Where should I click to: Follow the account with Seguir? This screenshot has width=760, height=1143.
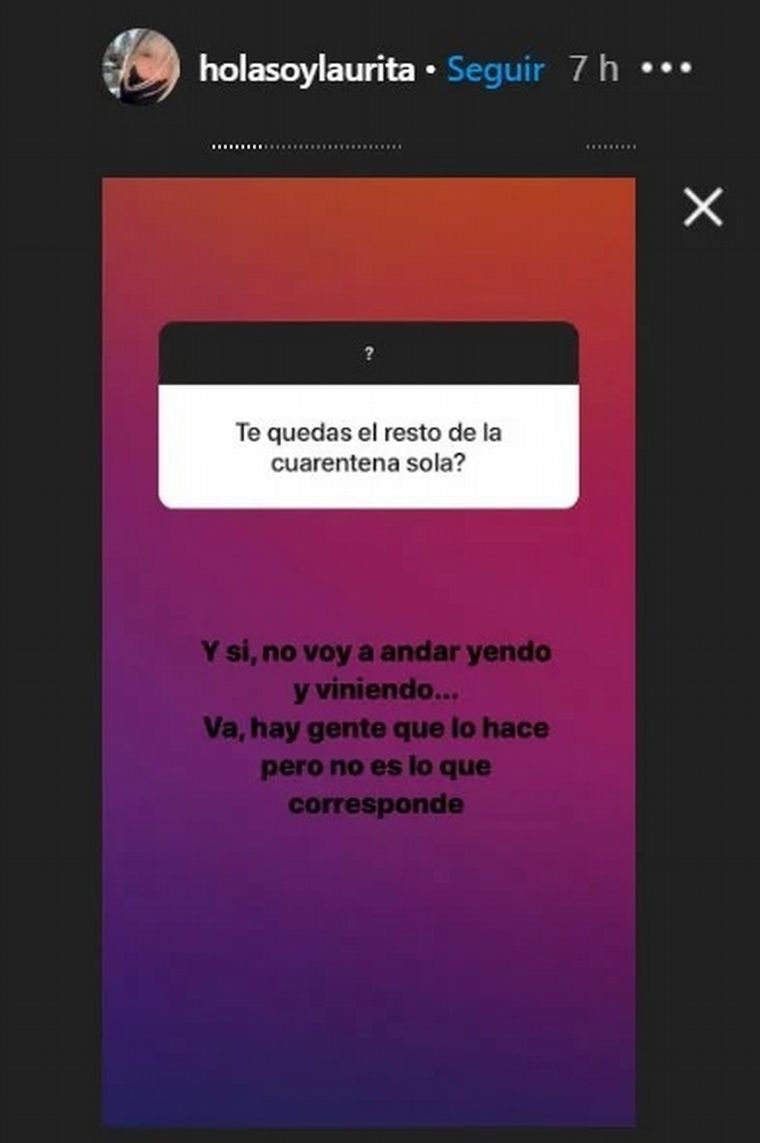coord(496,69)
